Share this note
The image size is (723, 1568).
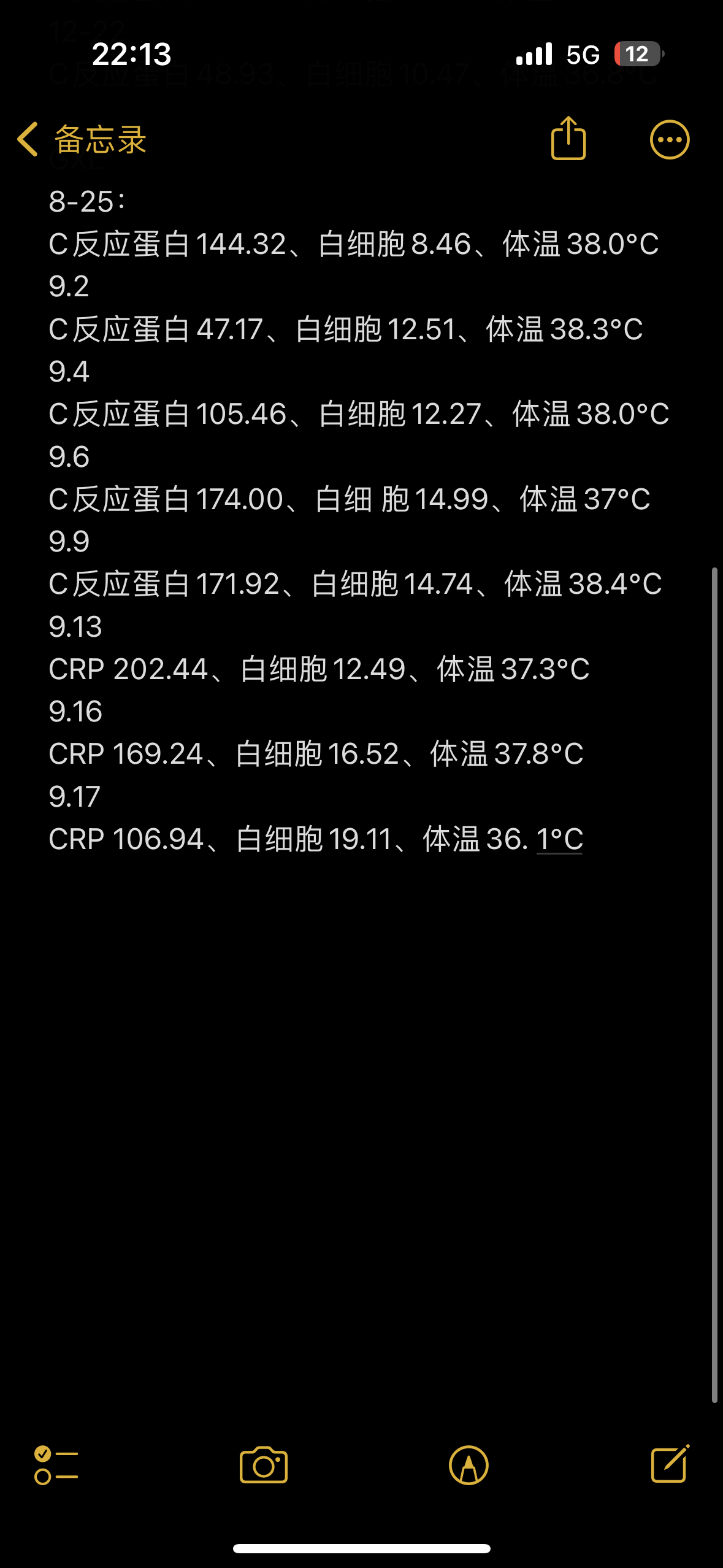pos(568,139)
